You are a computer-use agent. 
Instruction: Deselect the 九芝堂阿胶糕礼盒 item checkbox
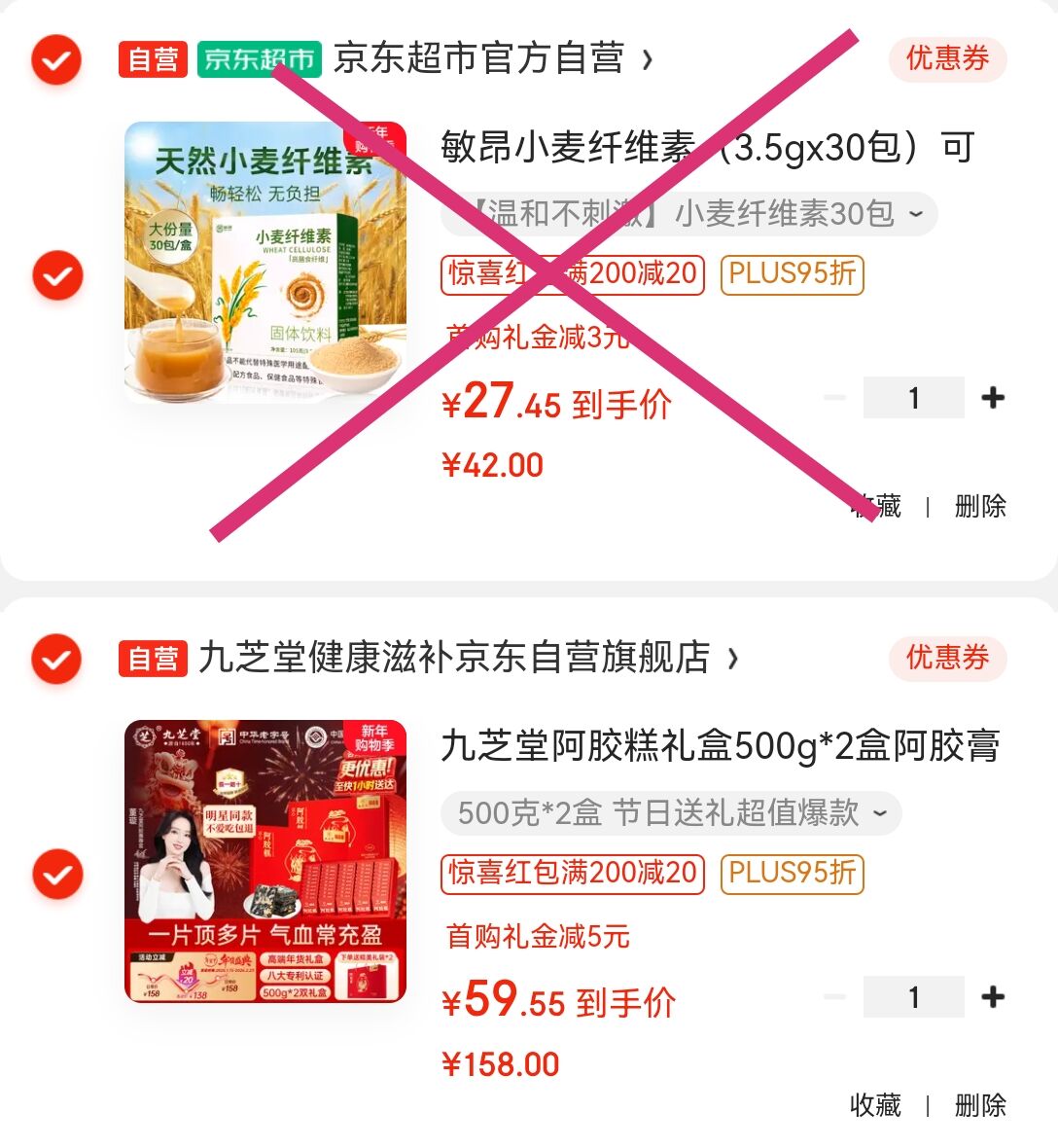(57, 875)
